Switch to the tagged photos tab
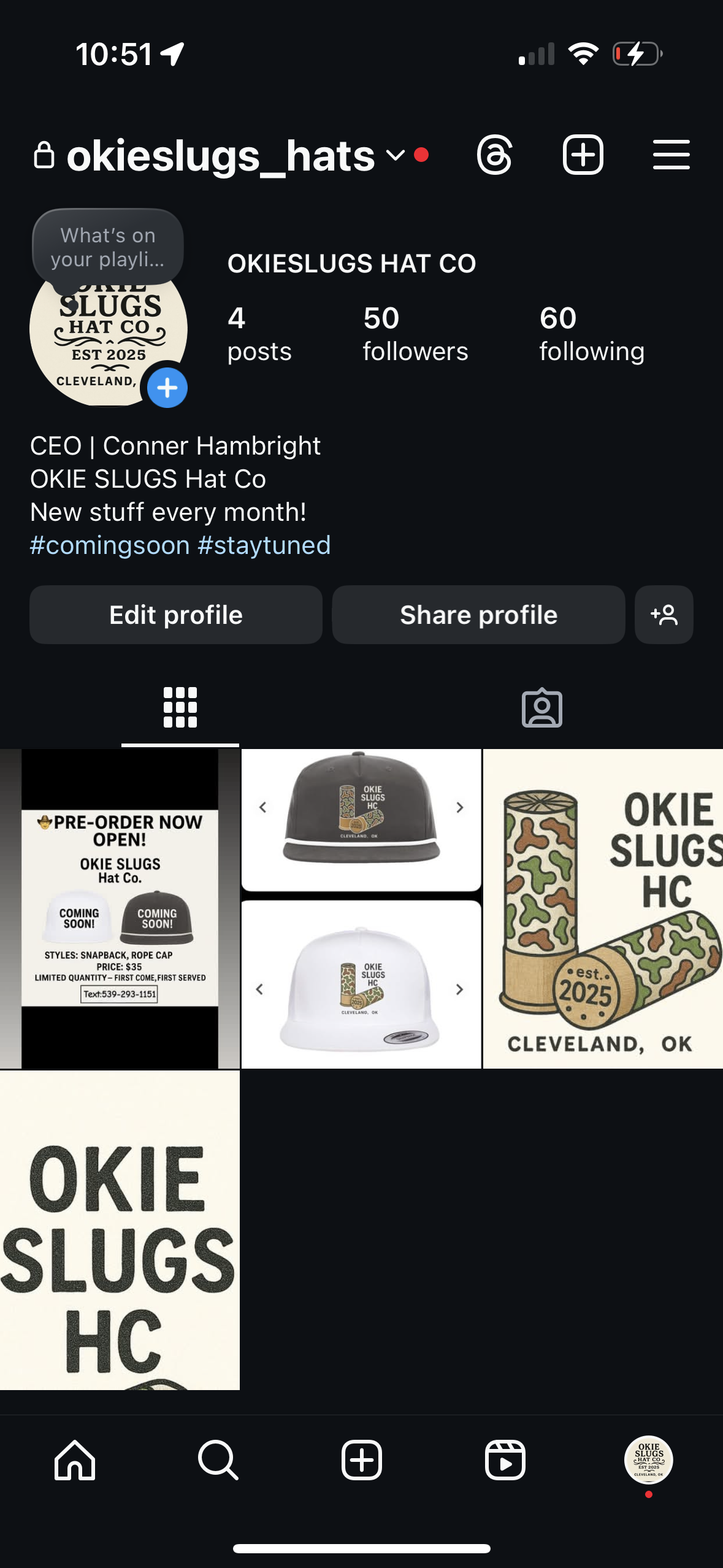 [x=541, y=709]
